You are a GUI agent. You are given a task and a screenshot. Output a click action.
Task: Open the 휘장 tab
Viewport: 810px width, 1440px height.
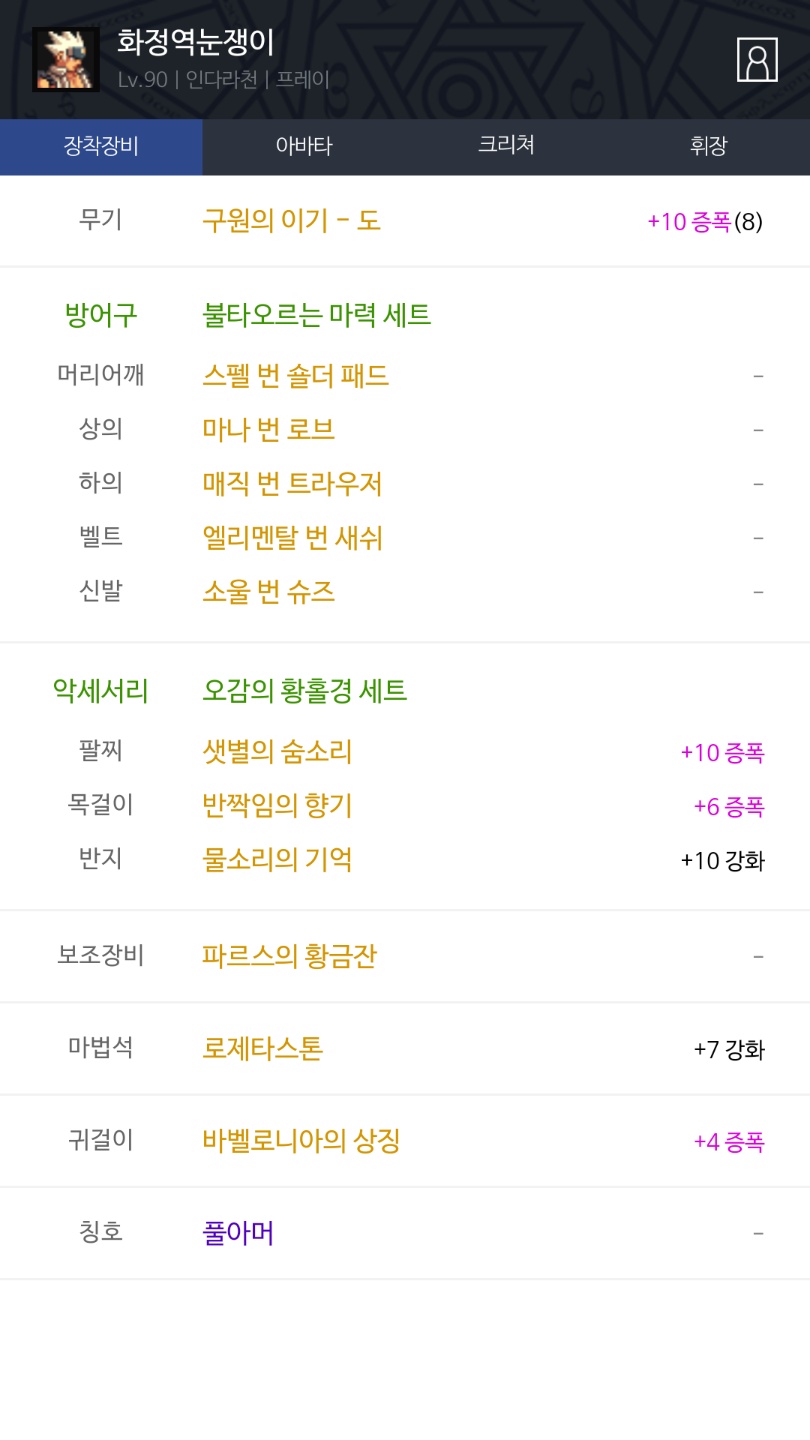(709, 146)
